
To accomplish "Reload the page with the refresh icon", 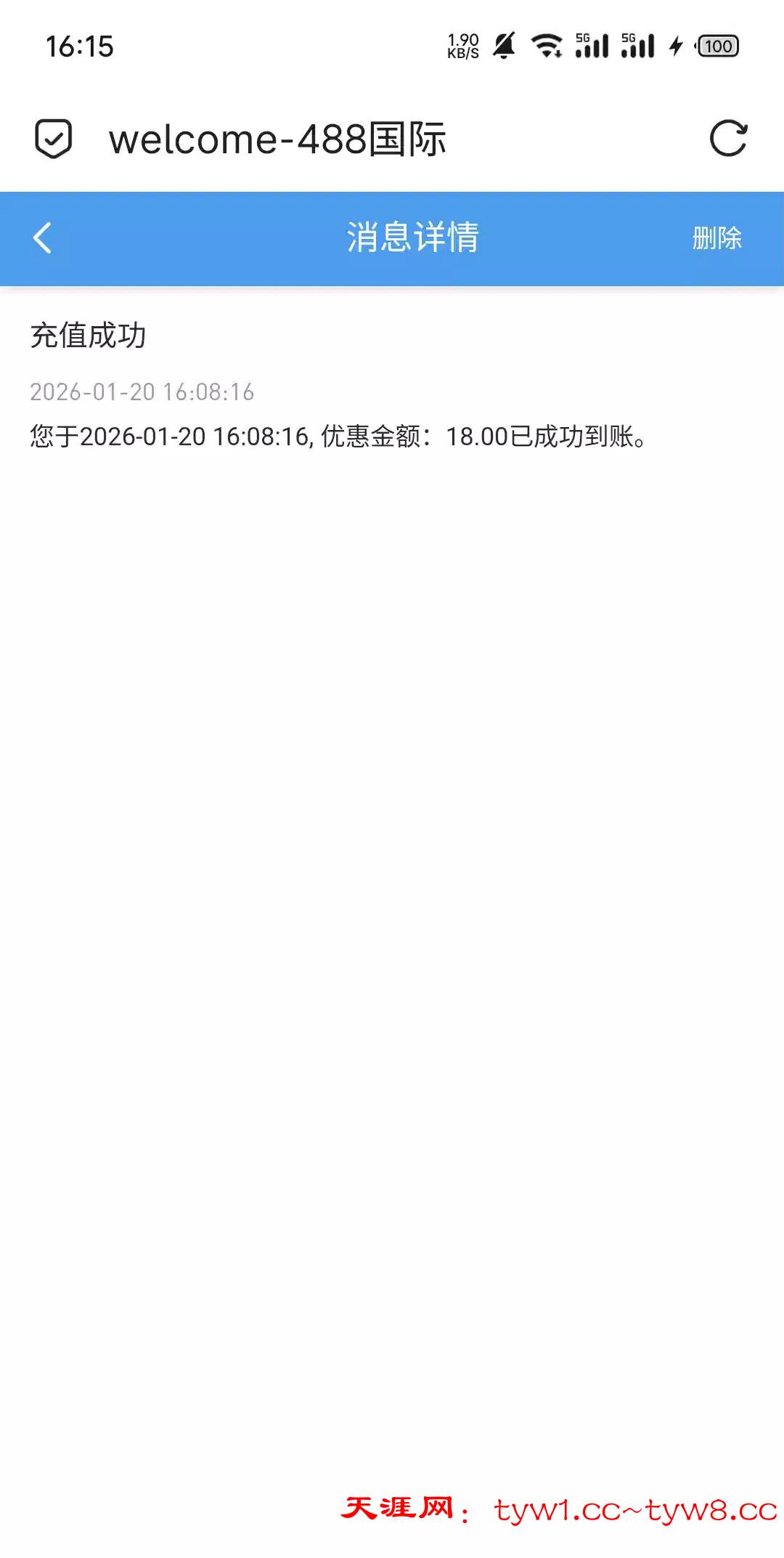I will tap(728, 139).
